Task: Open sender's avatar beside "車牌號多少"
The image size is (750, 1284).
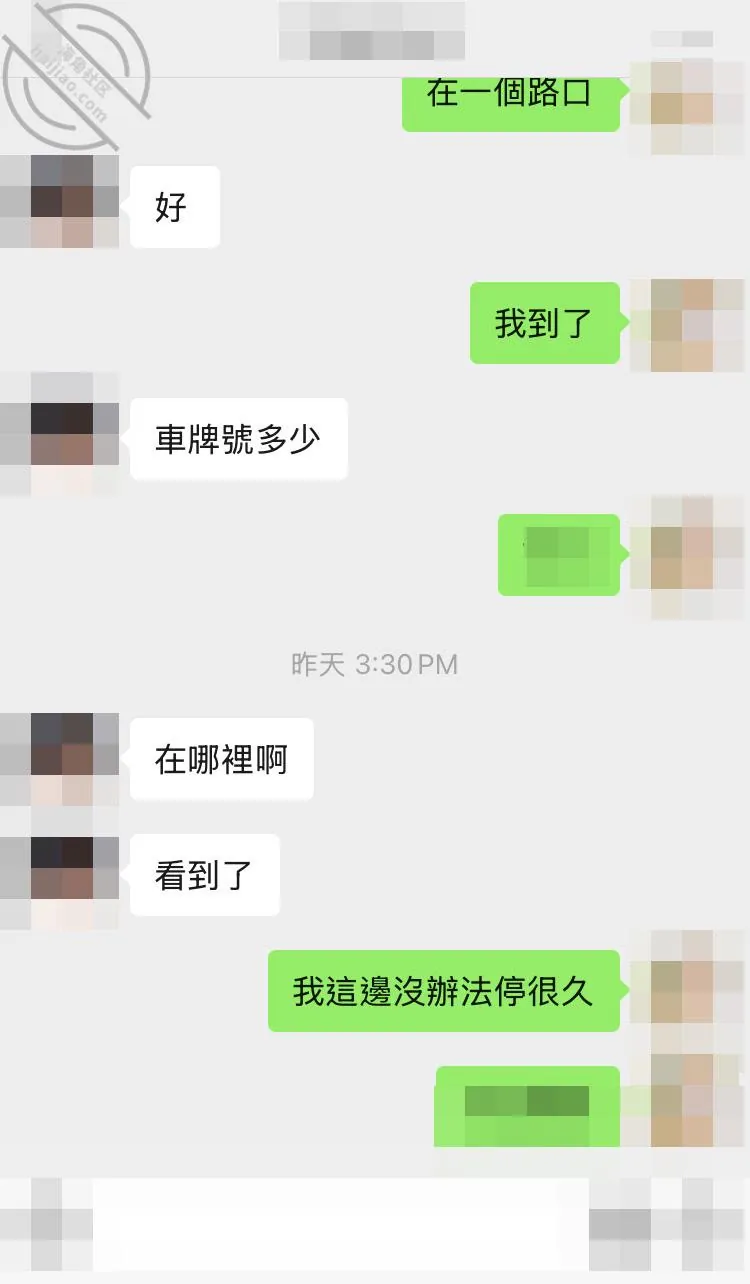Action: coord(60,435)
